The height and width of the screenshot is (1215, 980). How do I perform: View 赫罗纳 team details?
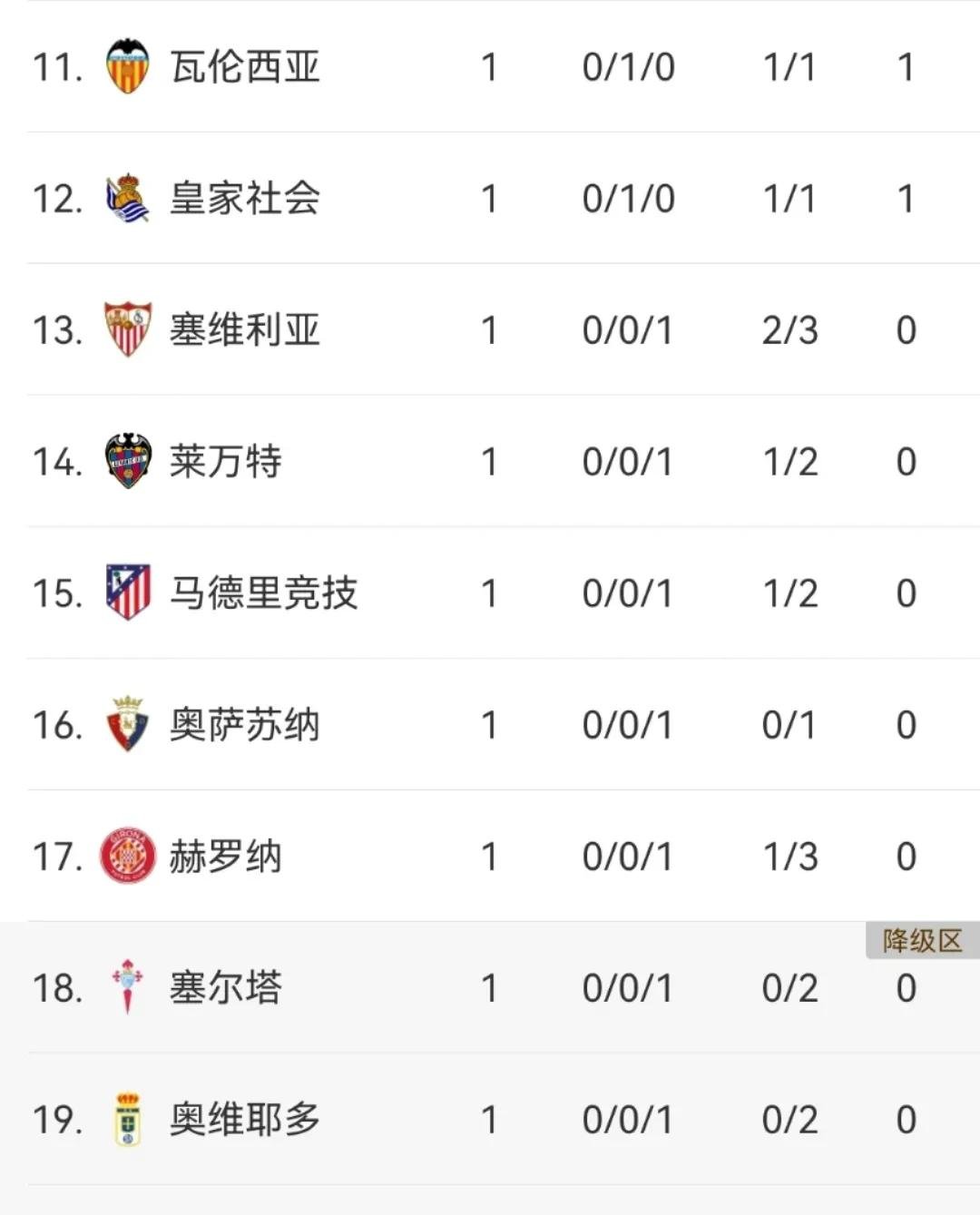pyautogui.click(x=226, y=857)
